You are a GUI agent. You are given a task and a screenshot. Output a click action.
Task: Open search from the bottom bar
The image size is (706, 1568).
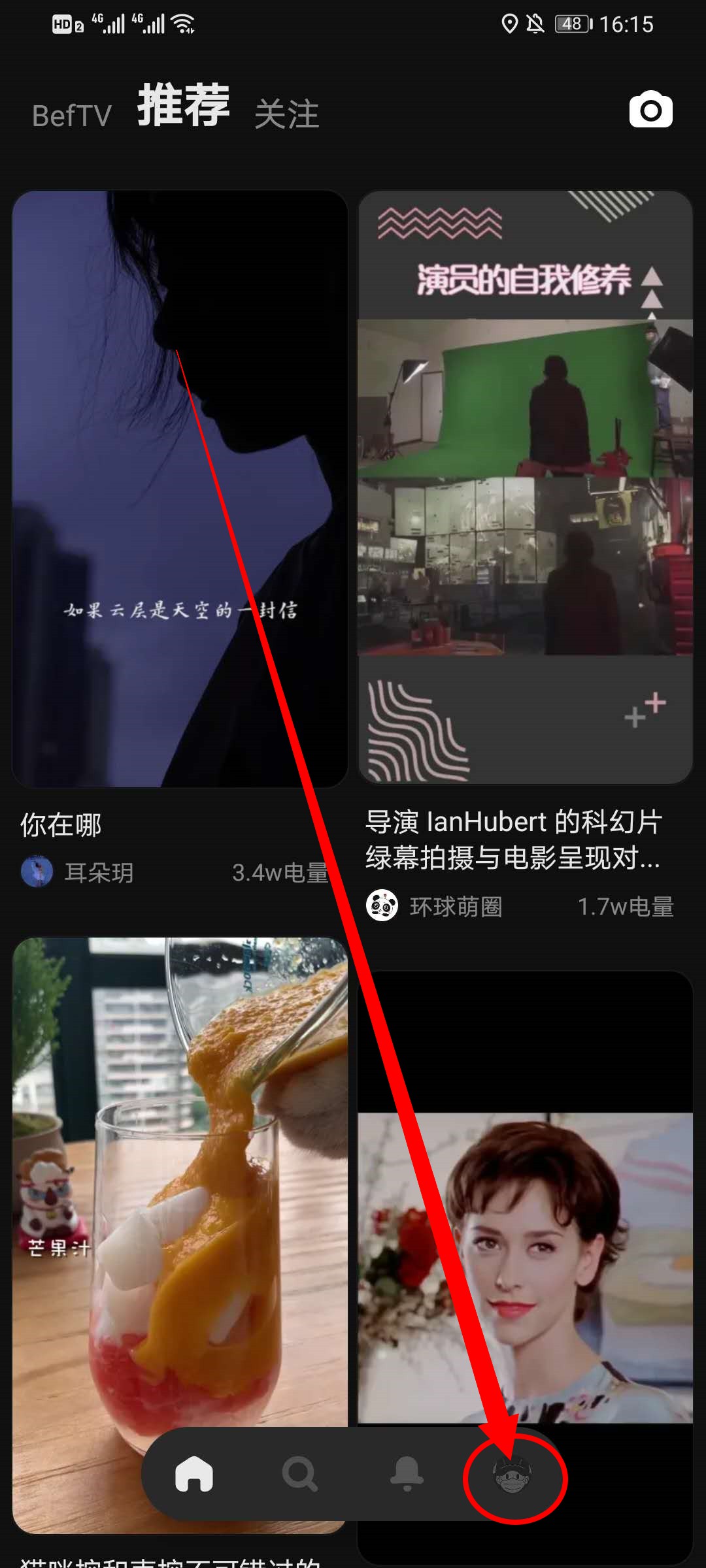coord(300,1475)
